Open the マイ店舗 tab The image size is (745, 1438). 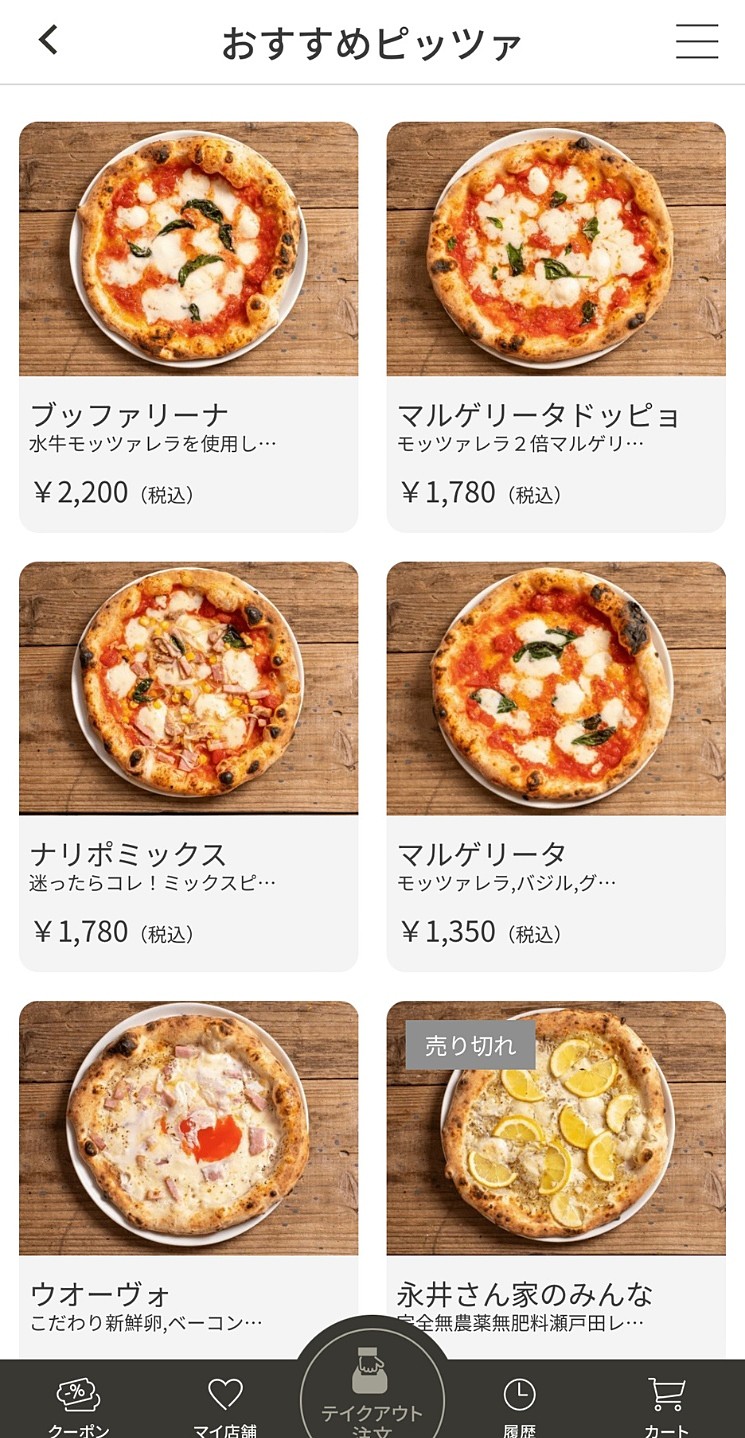coord(225,1404)
